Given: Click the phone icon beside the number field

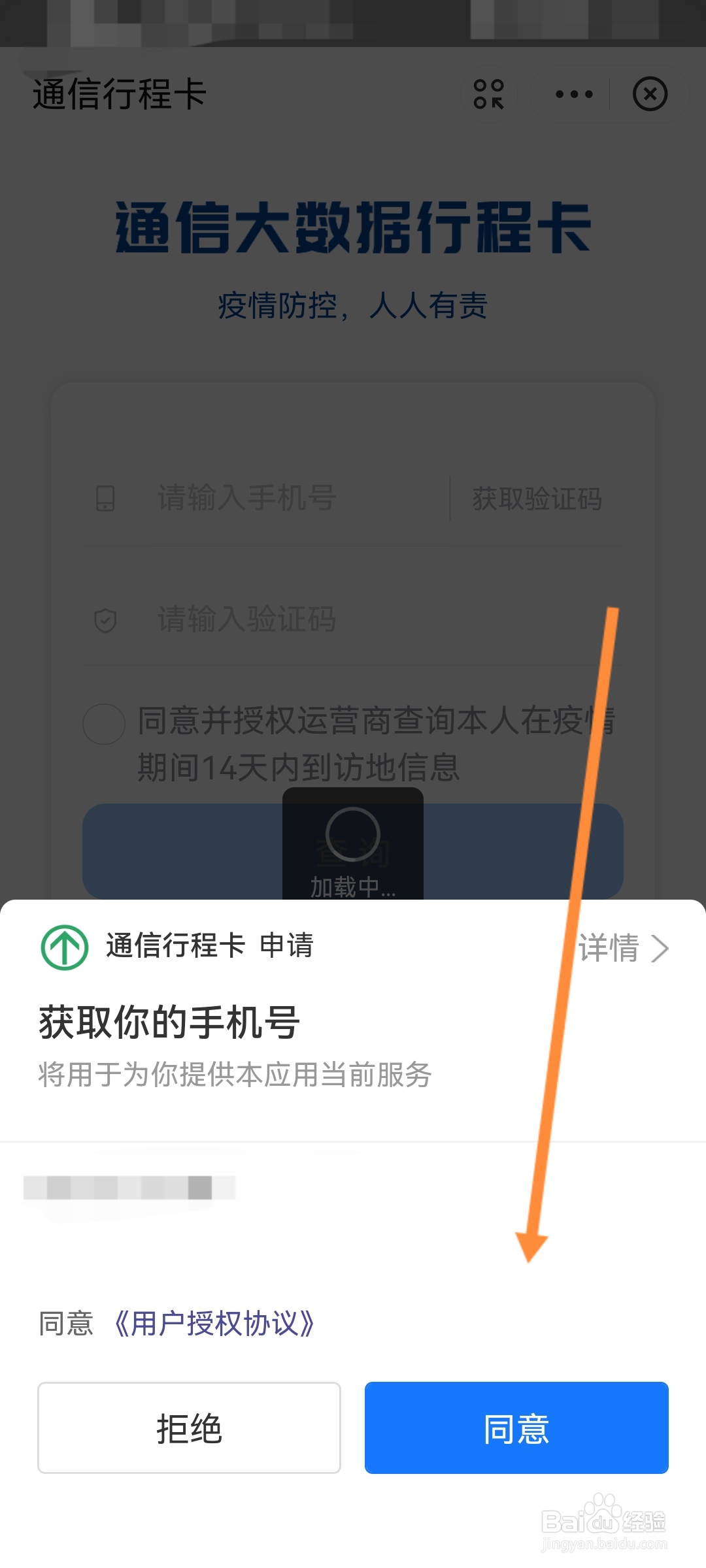Looking at the screenshot, I should tap(107, 499).
